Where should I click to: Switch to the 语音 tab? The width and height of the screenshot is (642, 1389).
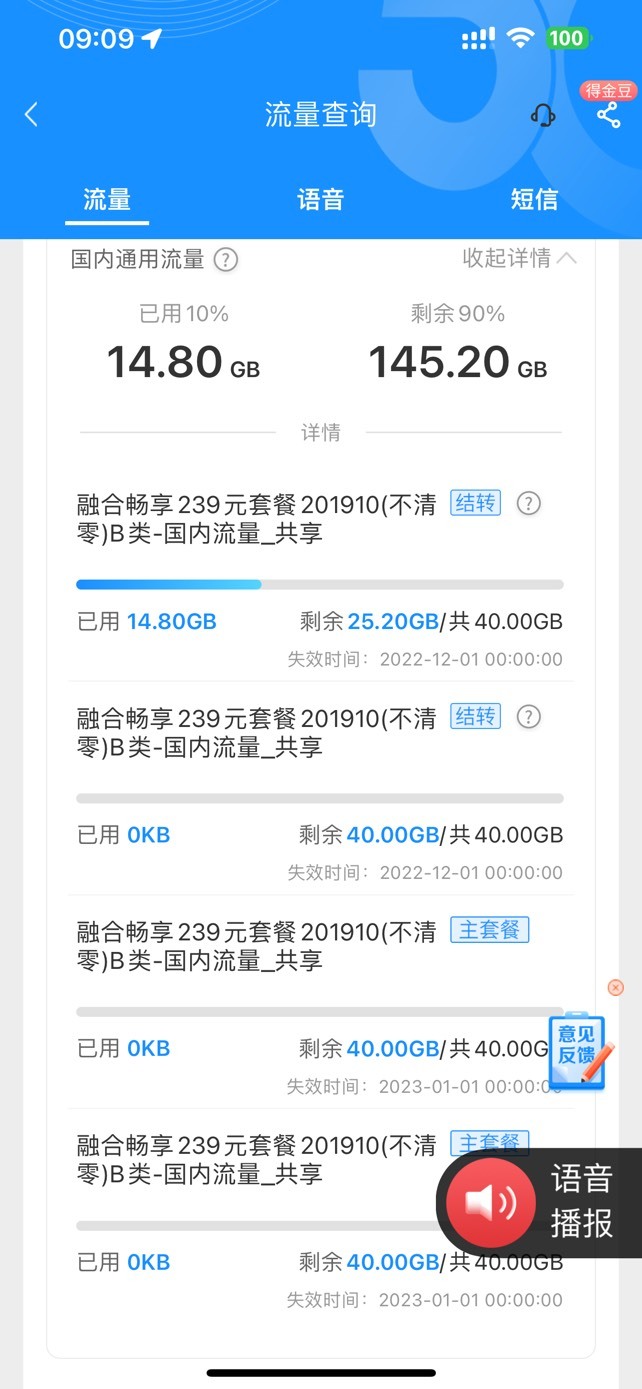point(320,199)
